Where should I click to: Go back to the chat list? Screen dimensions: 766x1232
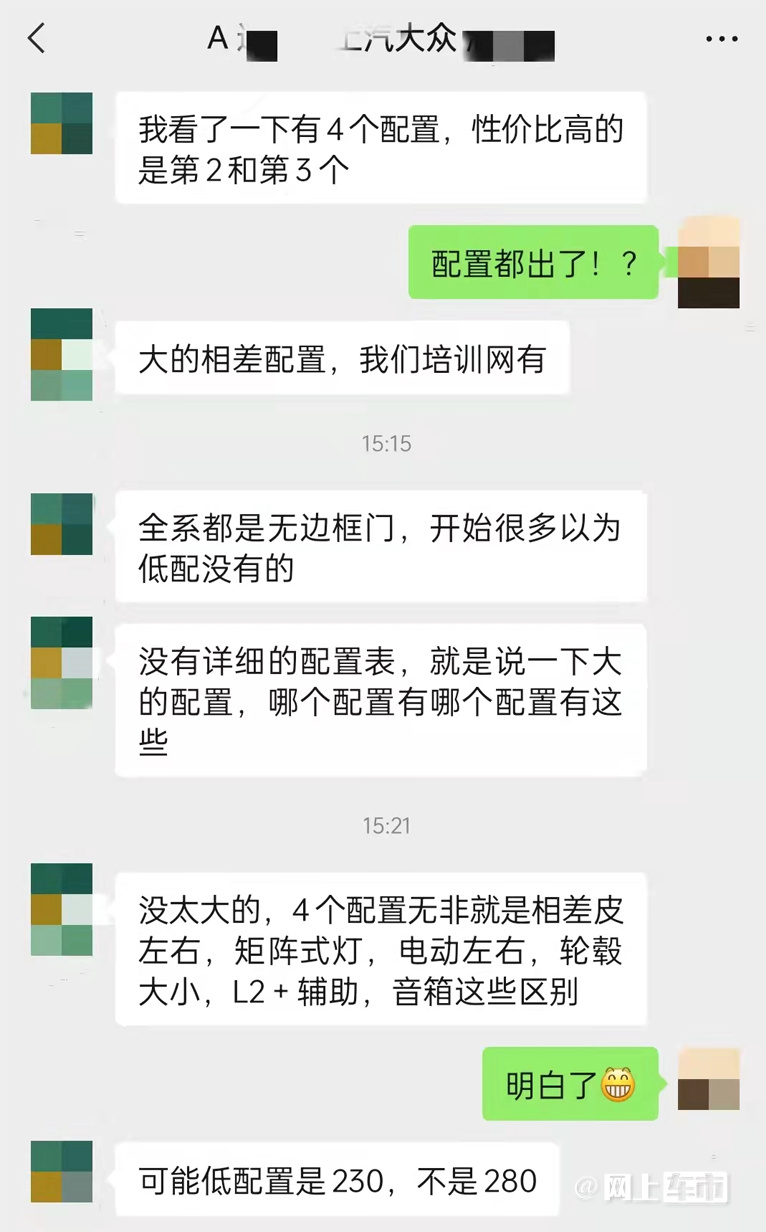point(37,39)
